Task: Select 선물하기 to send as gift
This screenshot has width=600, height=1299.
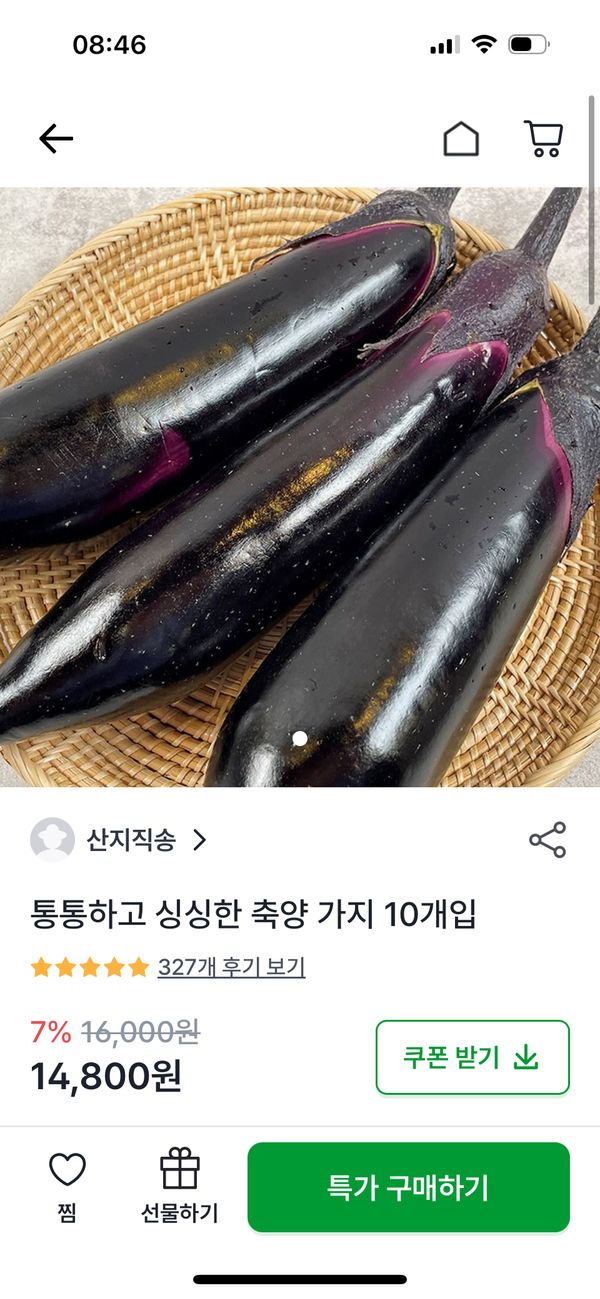Action: tap(180, 1186)
